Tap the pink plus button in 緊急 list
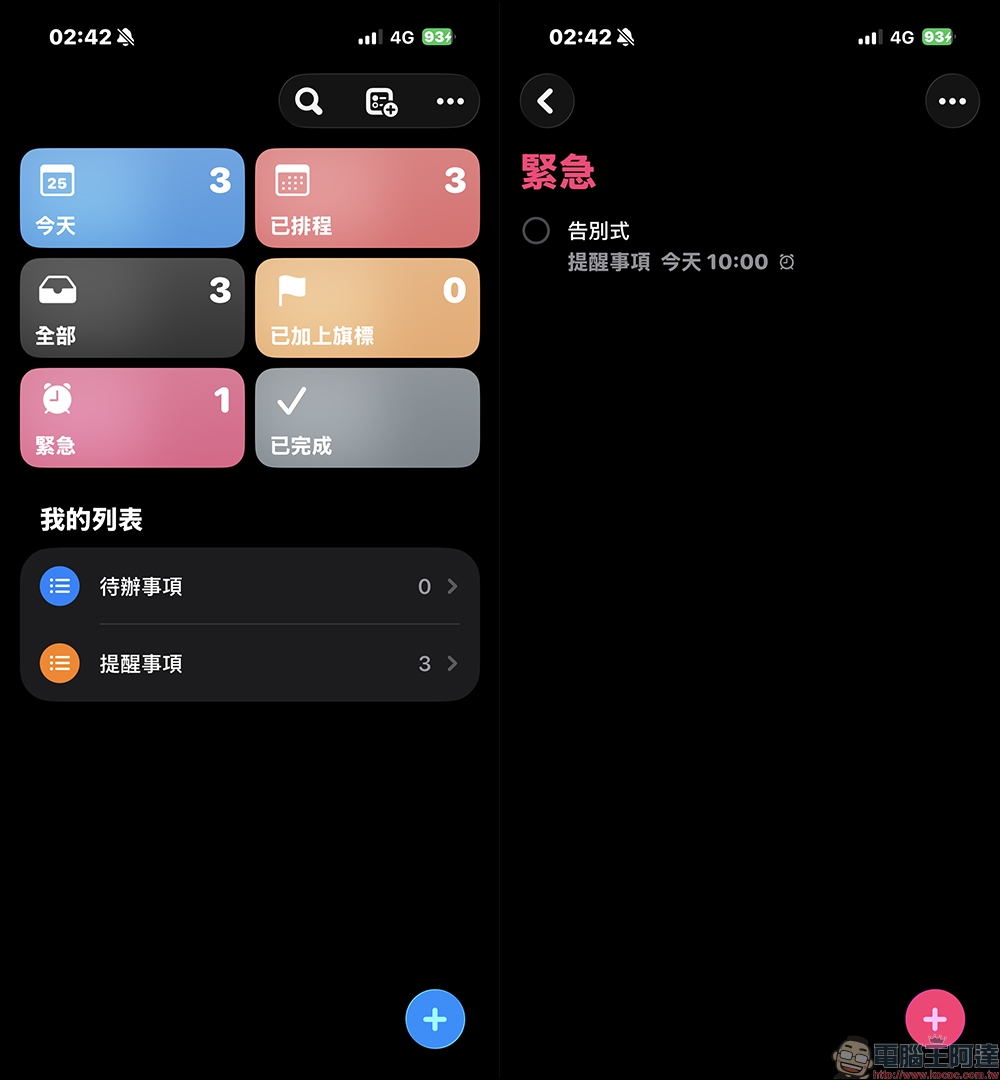 click(x=935, y=1019)
